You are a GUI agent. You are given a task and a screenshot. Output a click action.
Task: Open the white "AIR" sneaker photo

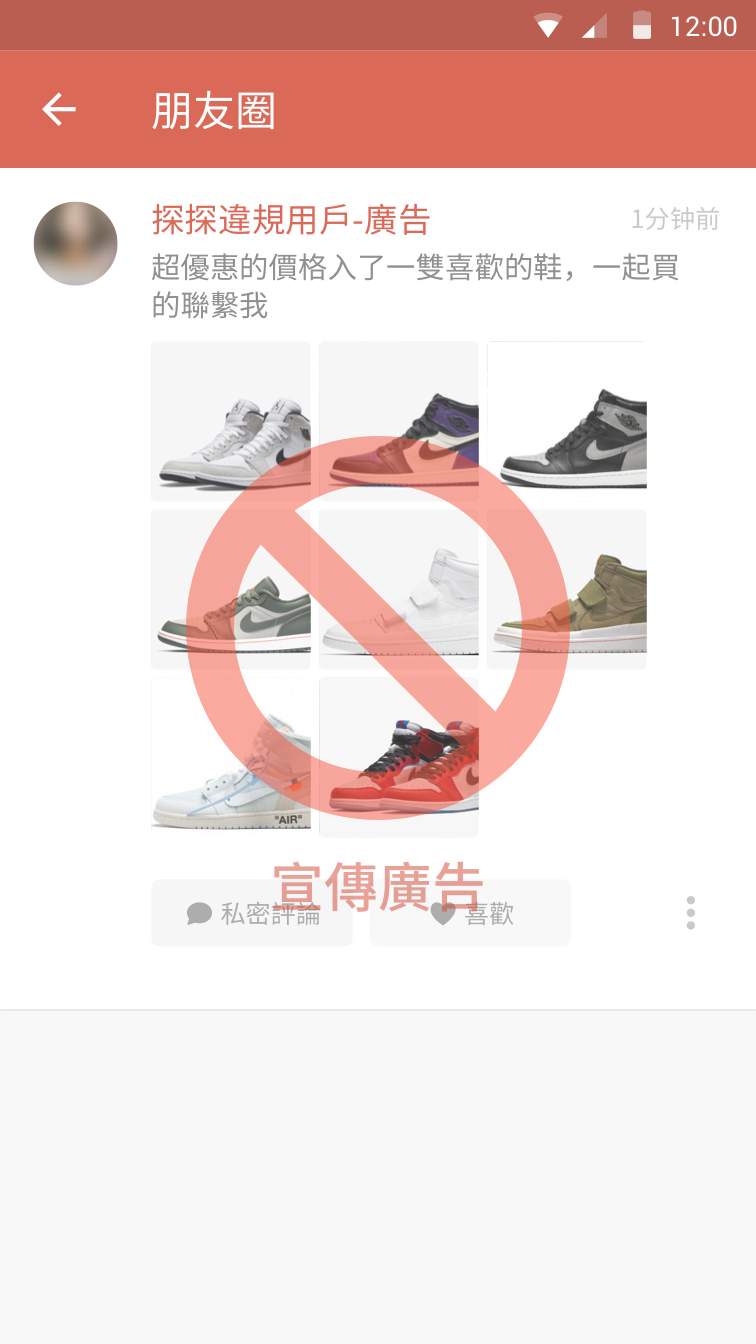click(x=231, y=757)
